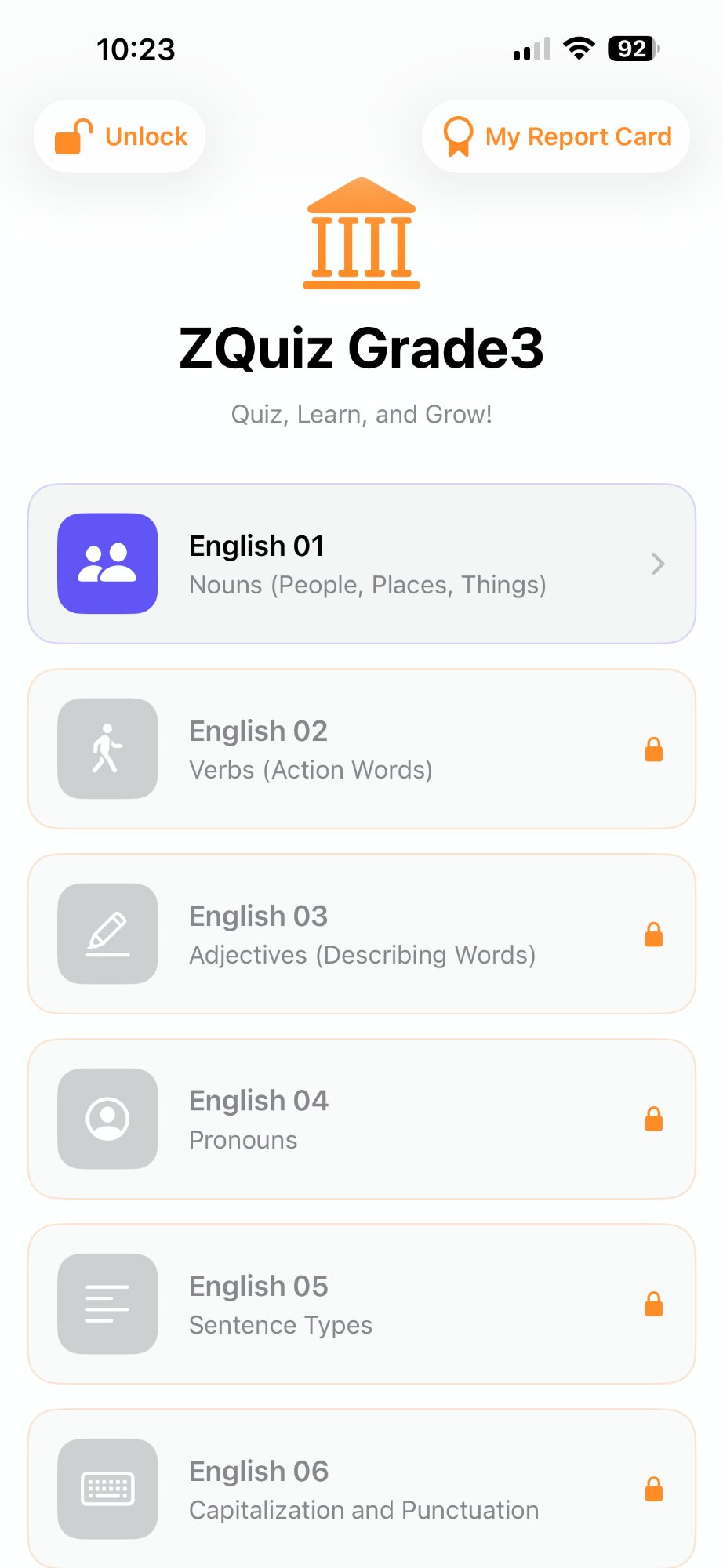Select the person circle icon for Pronouns
This screenshot has height=1568, width=723.
[x=107, y=1119]
